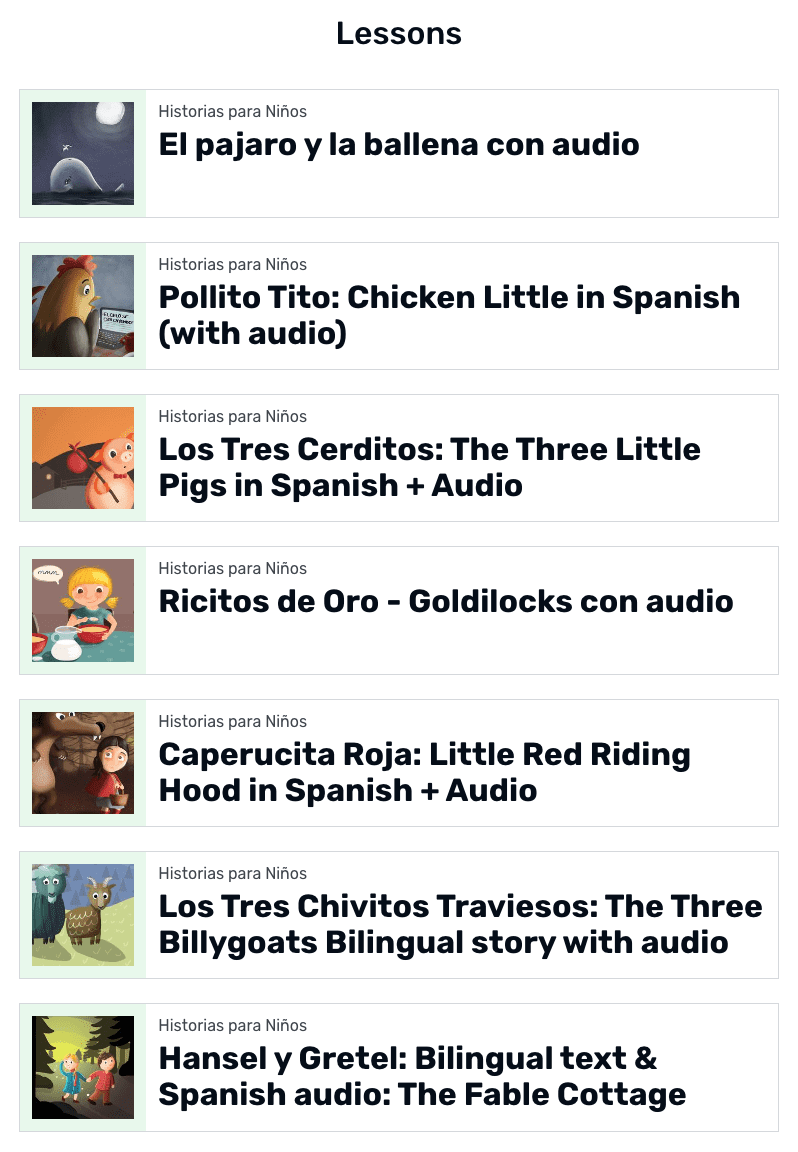The image size is (798, 1152).
Task: Select the Three Little Pigs thumbnail
Action: [83, 457]
